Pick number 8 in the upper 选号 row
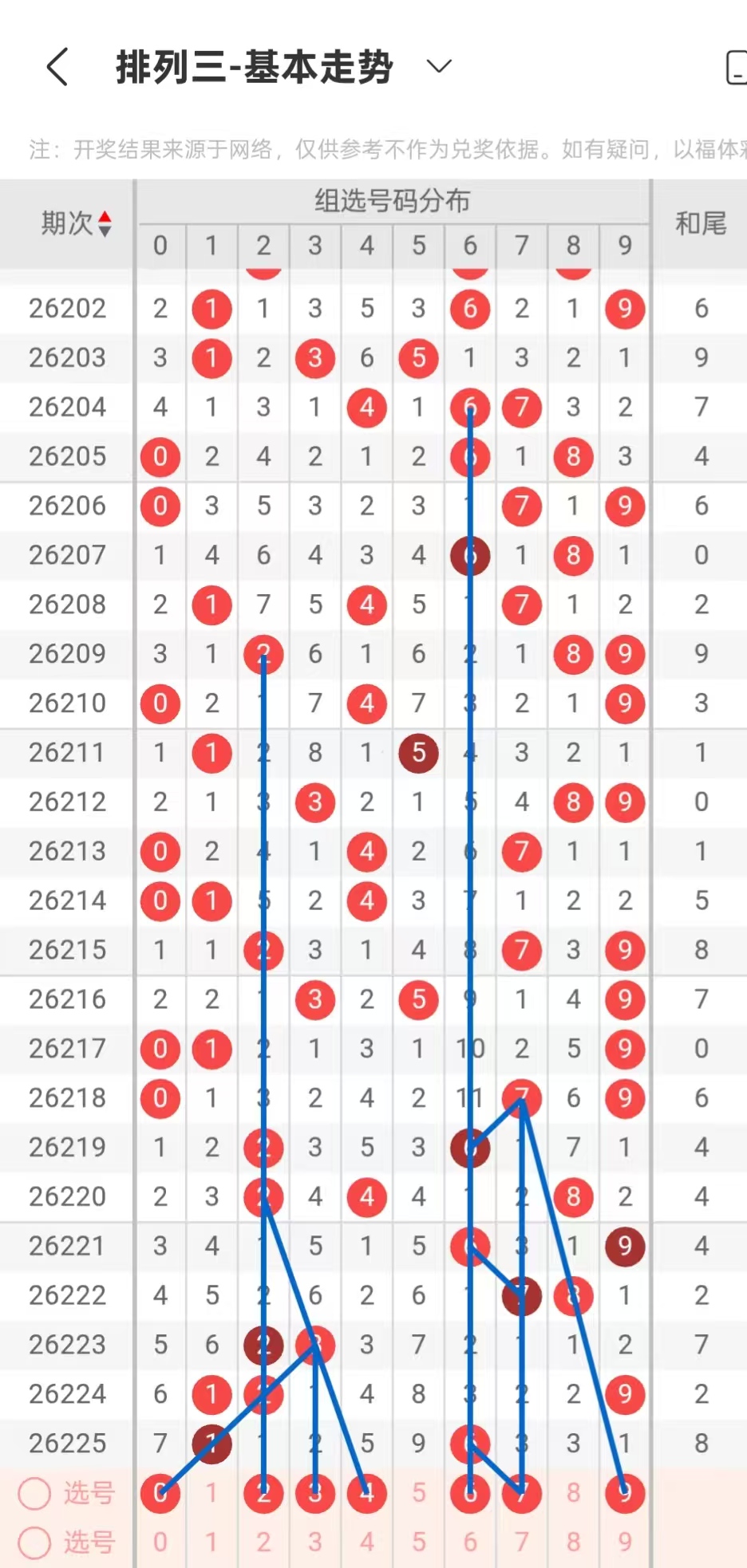The height and width of the screenshot is (1568, 747). click(573, 1493)
